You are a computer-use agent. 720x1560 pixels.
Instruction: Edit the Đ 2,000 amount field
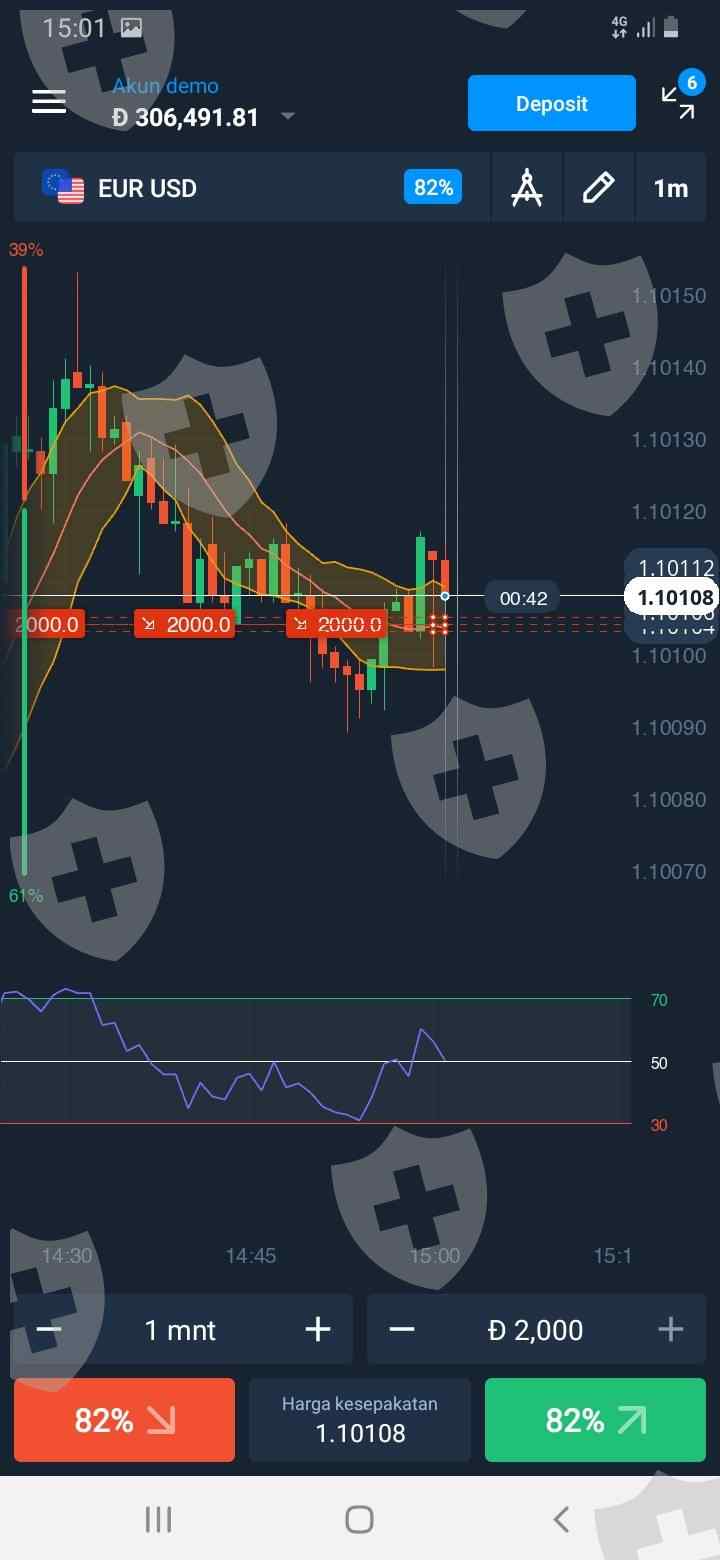535,1329
